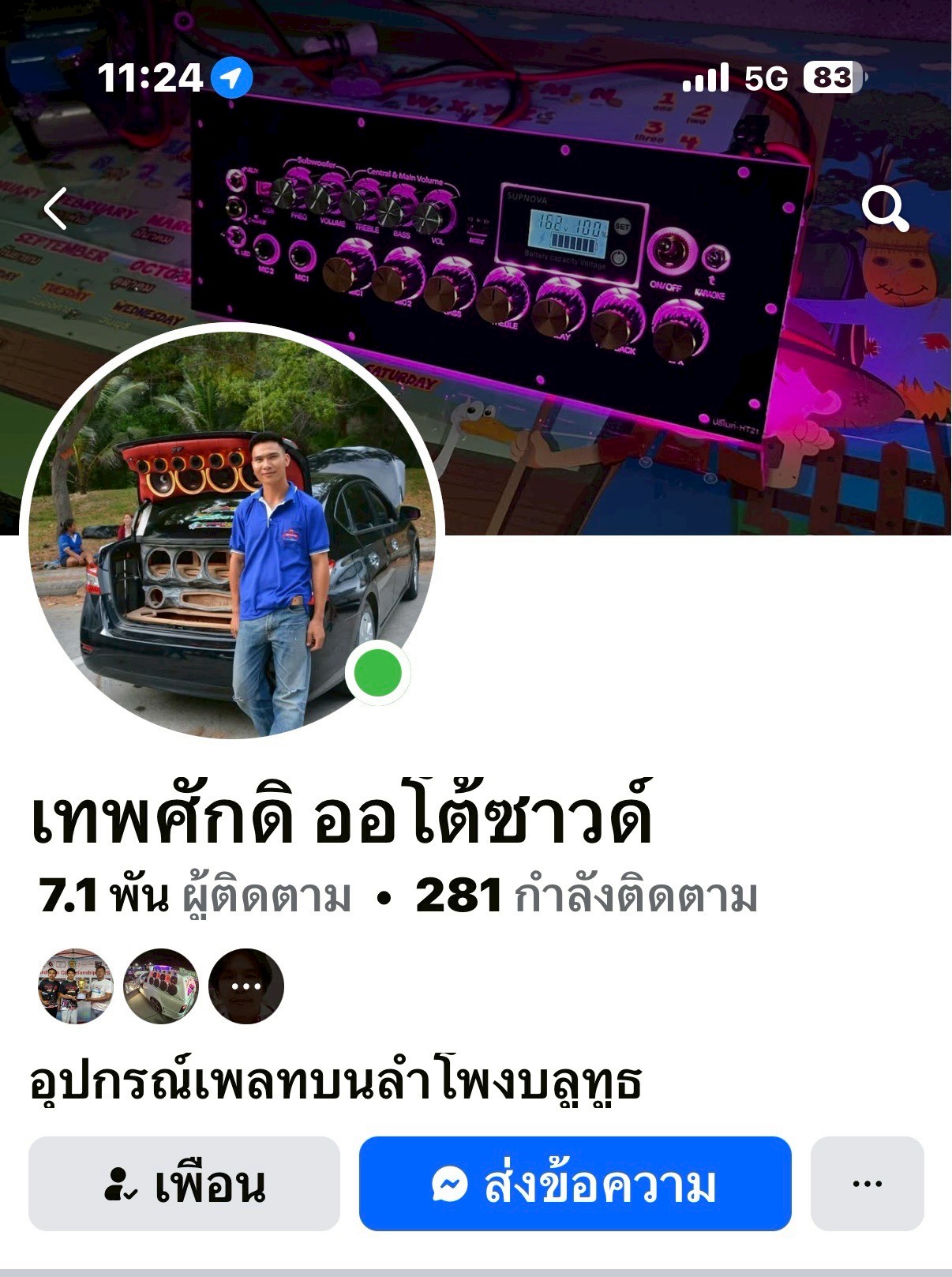Tap the เพื่อน friends button
The image size is (952, 1277).
coord(184,1184)
